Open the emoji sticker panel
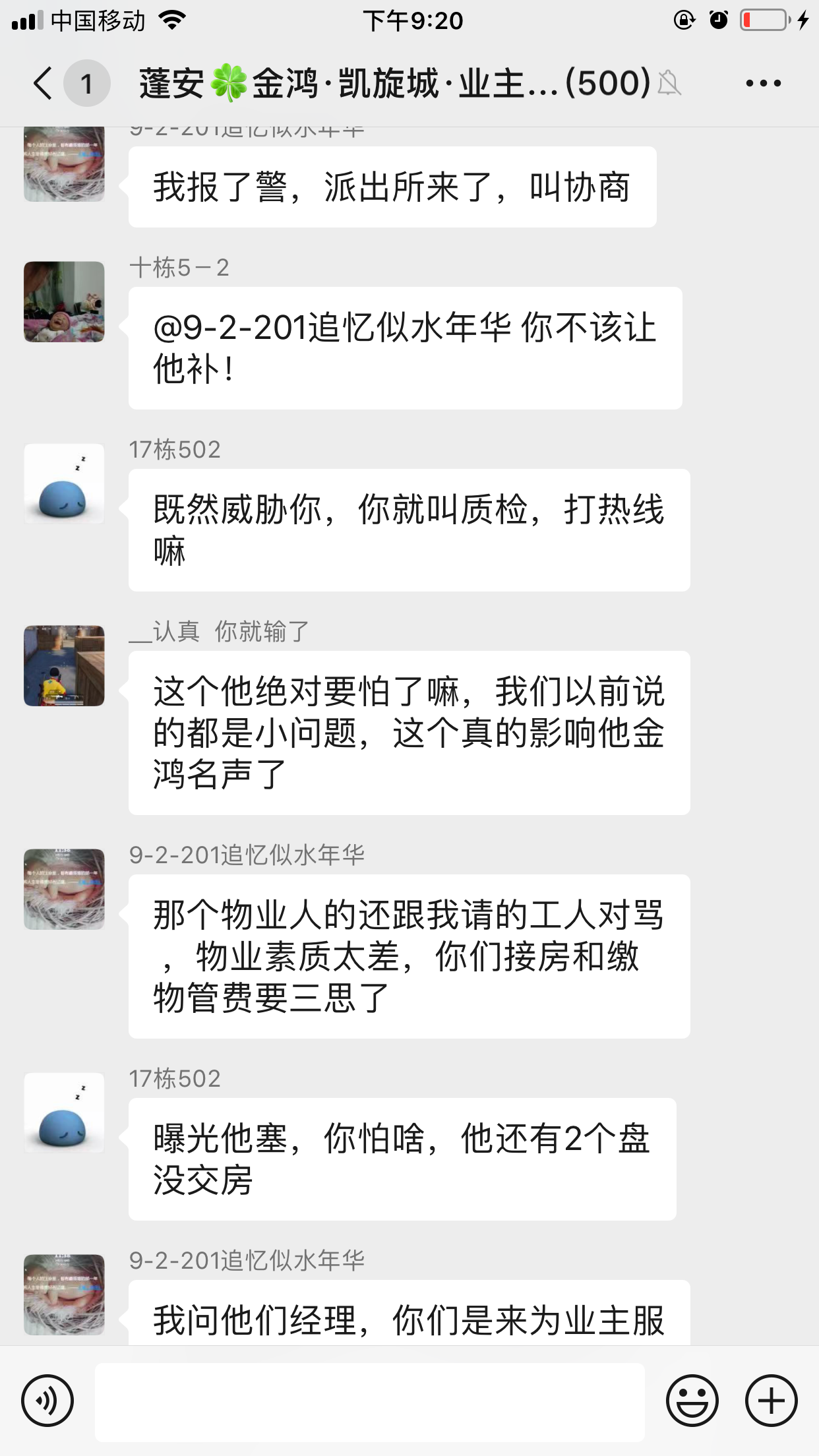This screenshot has width=819, height=1456. coord(692,1401)
